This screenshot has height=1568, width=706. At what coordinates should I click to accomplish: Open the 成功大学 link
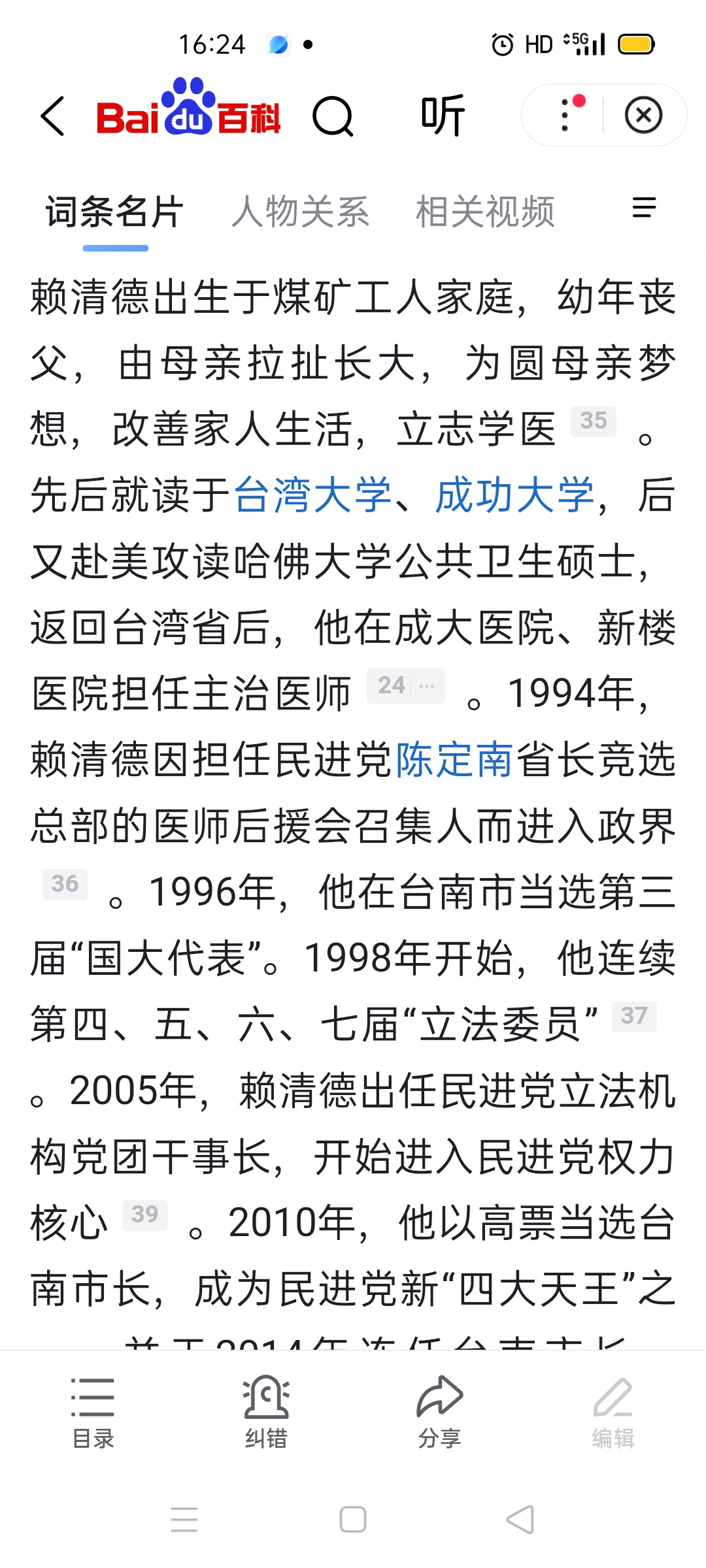[515, 495]
